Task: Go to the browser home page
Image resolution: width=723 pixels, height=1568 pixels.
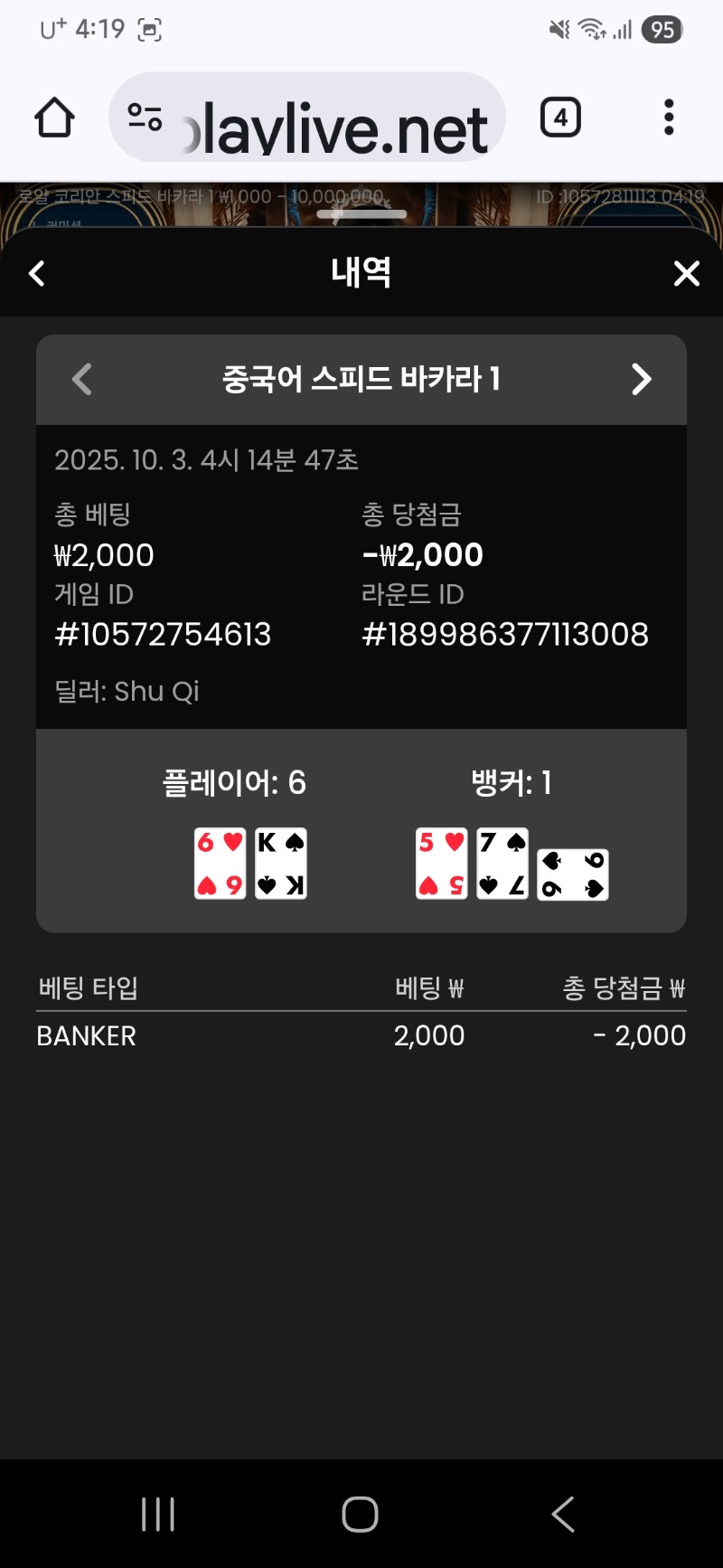Action: [x=54, y=118]
